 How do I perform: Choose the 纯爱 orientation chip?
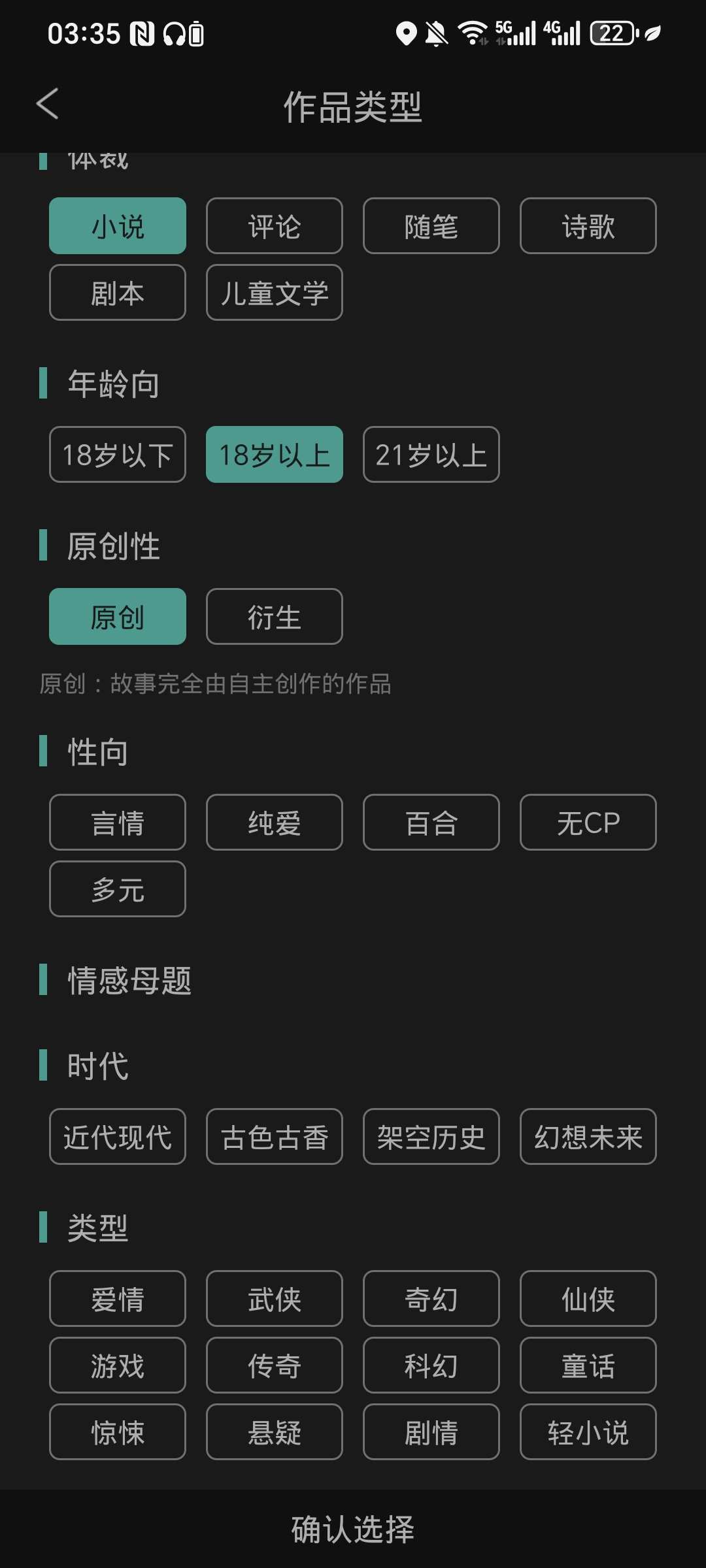point(274,823)
